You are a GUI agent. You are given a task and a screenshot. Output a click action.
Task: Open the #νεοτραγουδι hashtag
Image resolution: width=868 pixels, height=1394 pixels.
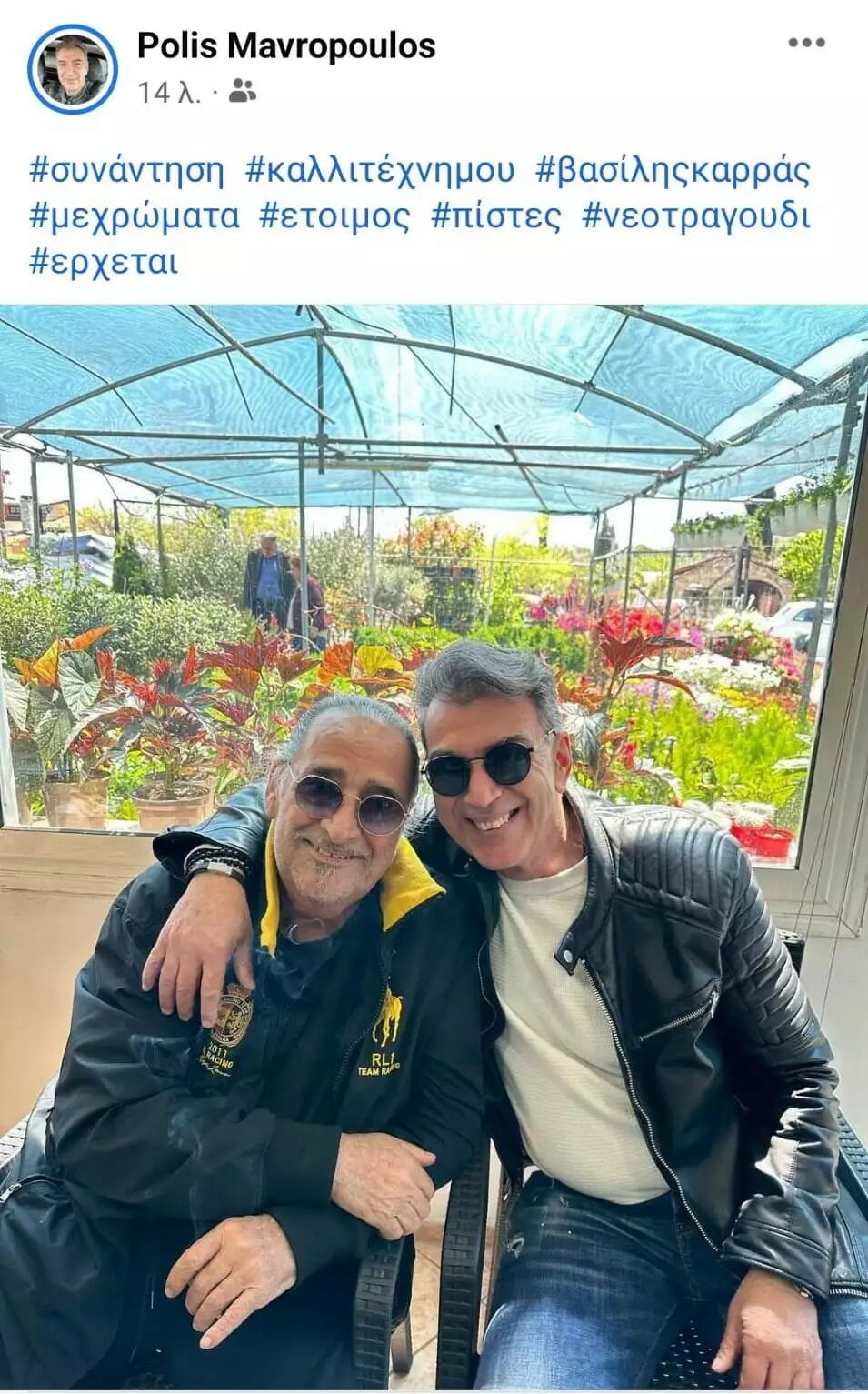[x=695, y=216]
